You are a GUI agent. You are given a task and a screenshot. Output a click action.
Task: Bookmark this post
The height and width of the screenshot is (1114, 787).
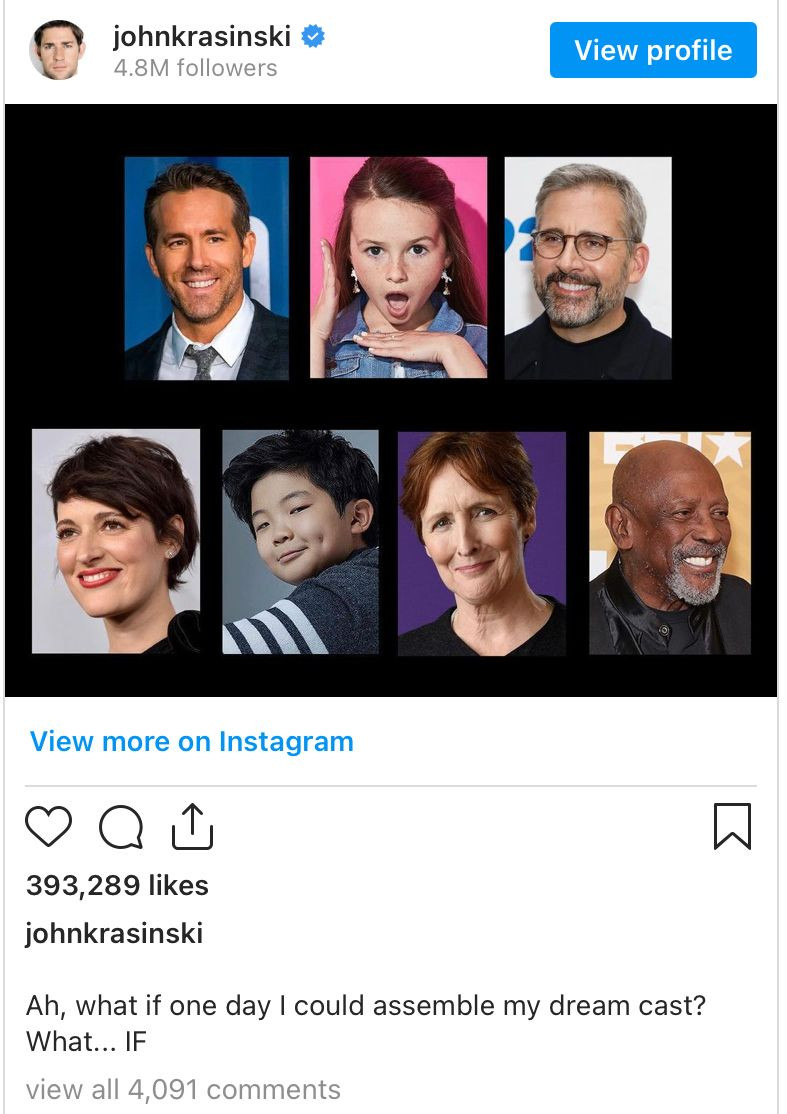click(733, 827)
